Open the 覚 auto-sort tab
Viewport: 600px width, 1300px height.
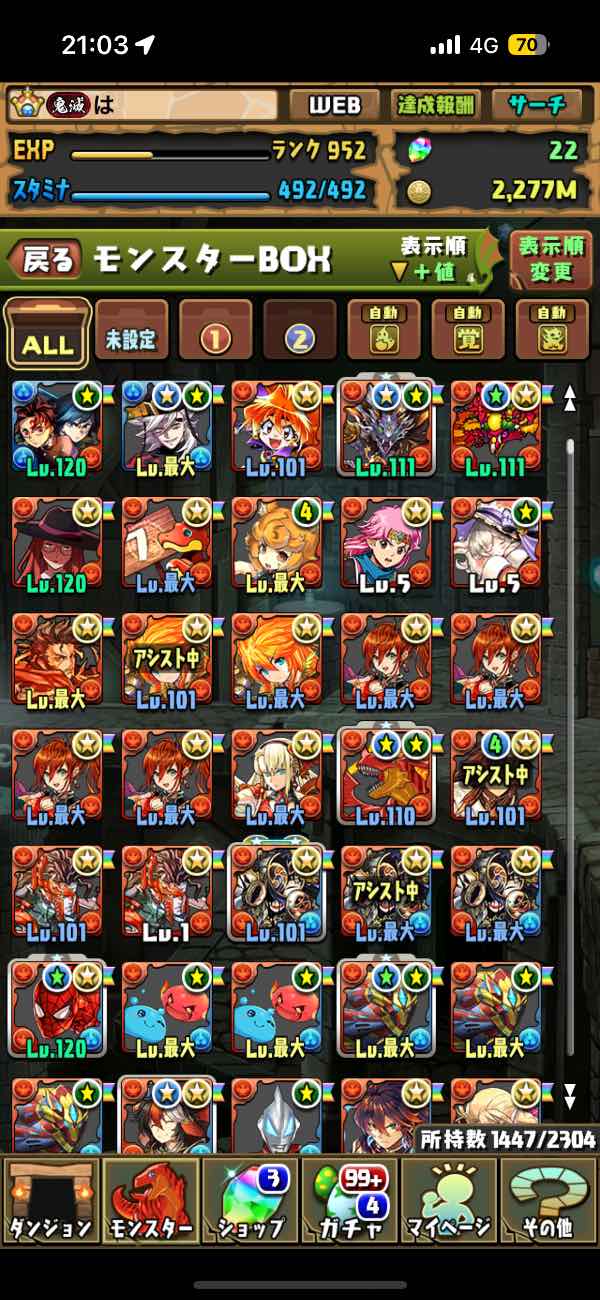(468, 334)
